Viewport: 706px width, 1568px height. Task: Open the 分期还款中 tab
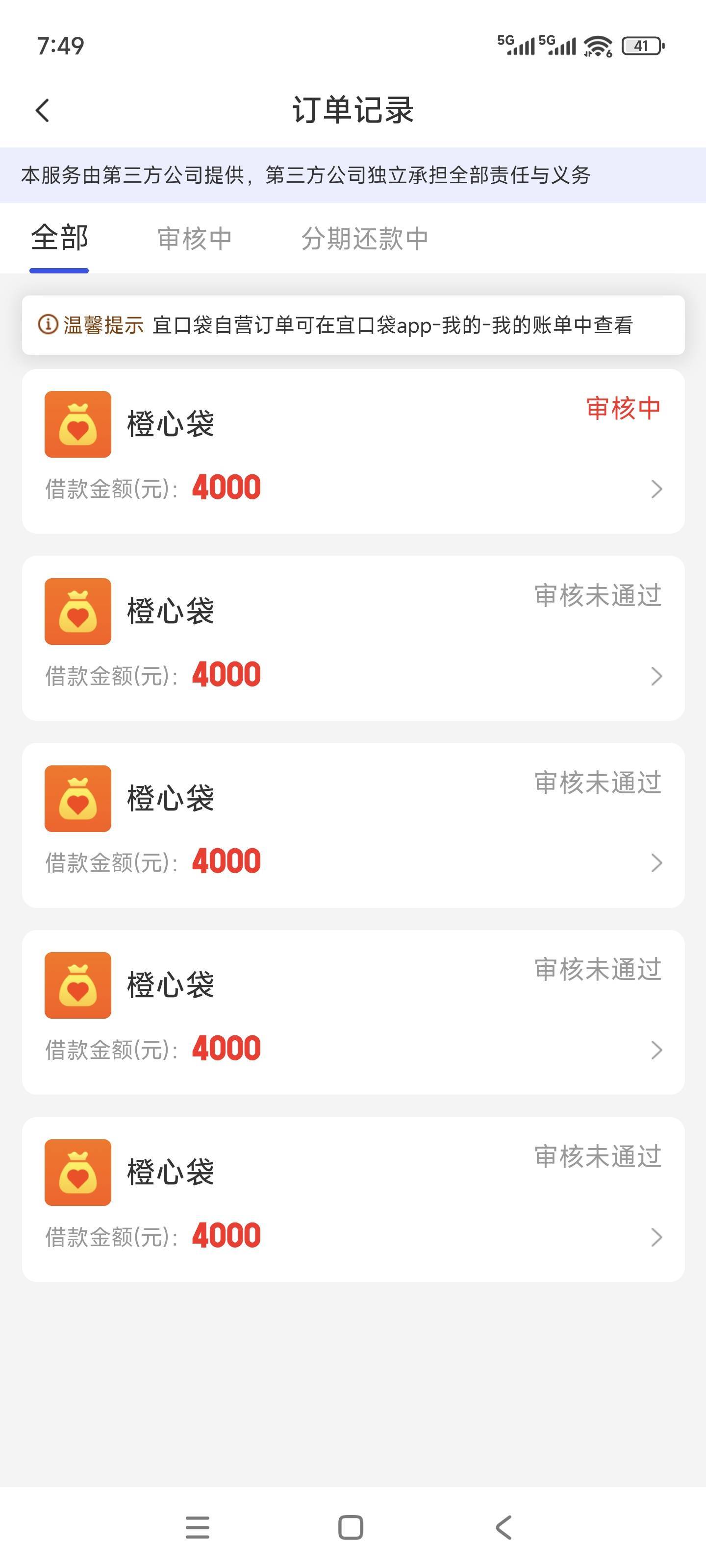(364, 239)
